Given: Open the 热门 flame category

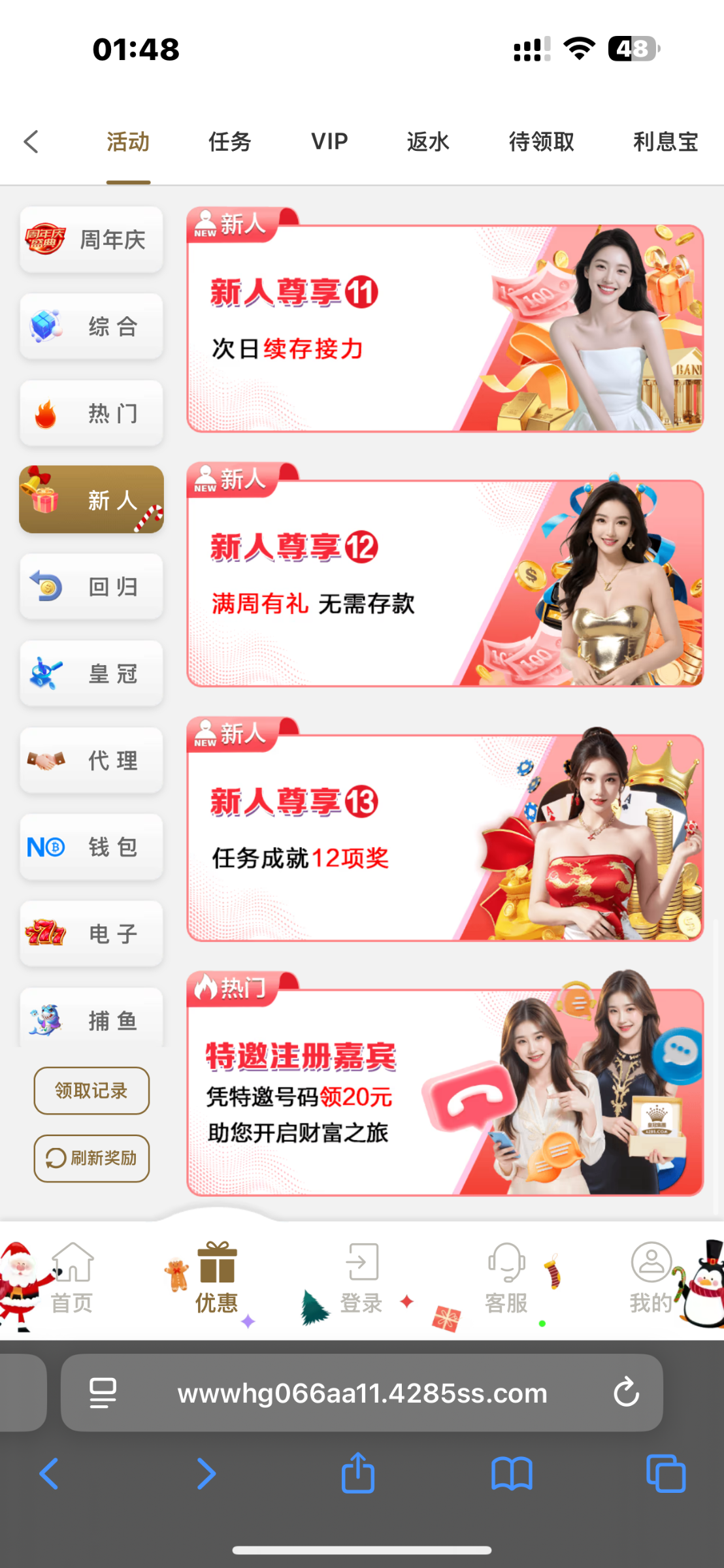Looking at the screenshot, I should (x=91, y=413).
